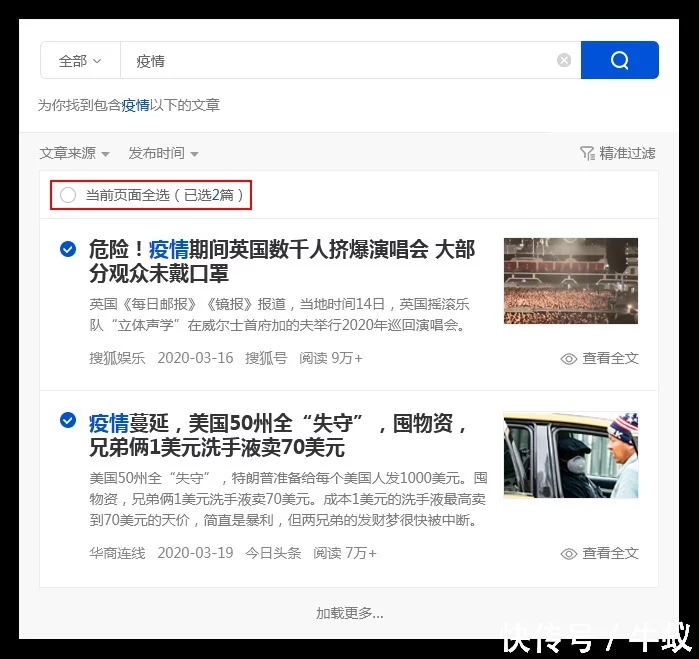
Task: Open the 英国数千人挤爆演唱会 article
Action: pyautogui.click(x=282, y=260)
